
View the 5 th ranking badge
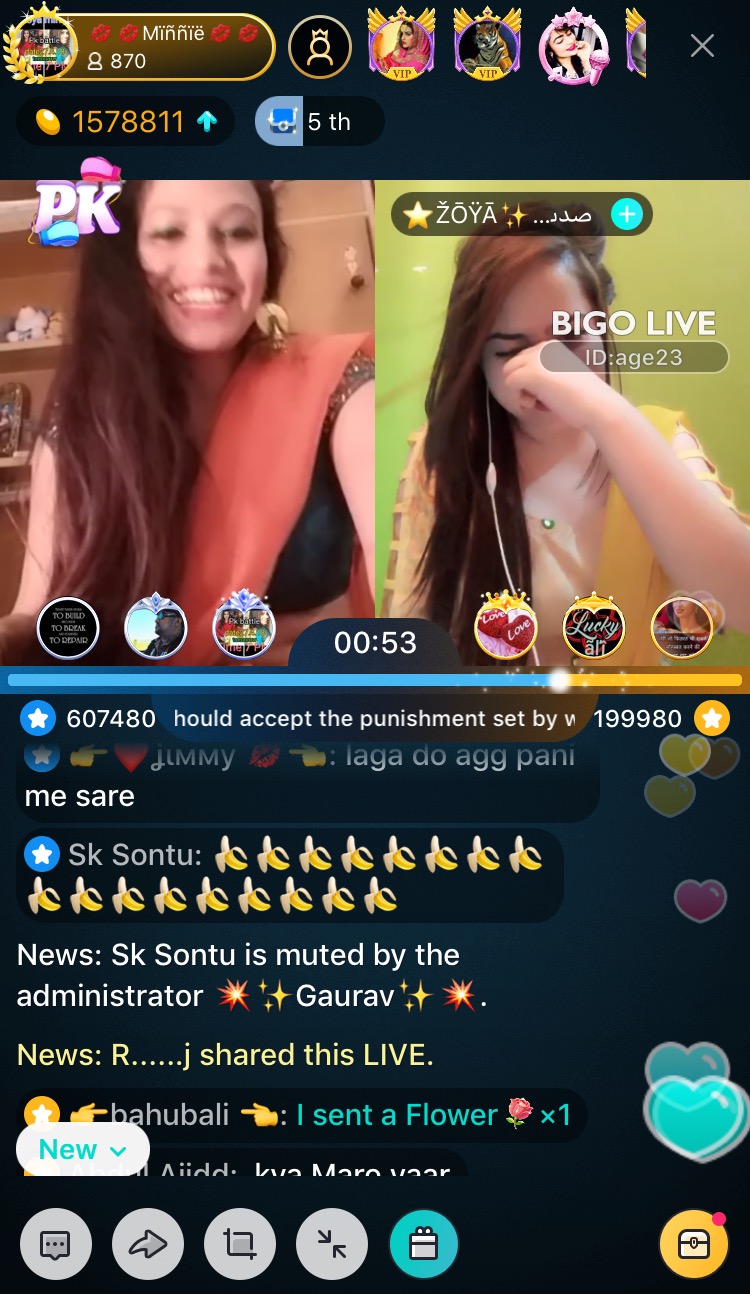click(318, 122)
